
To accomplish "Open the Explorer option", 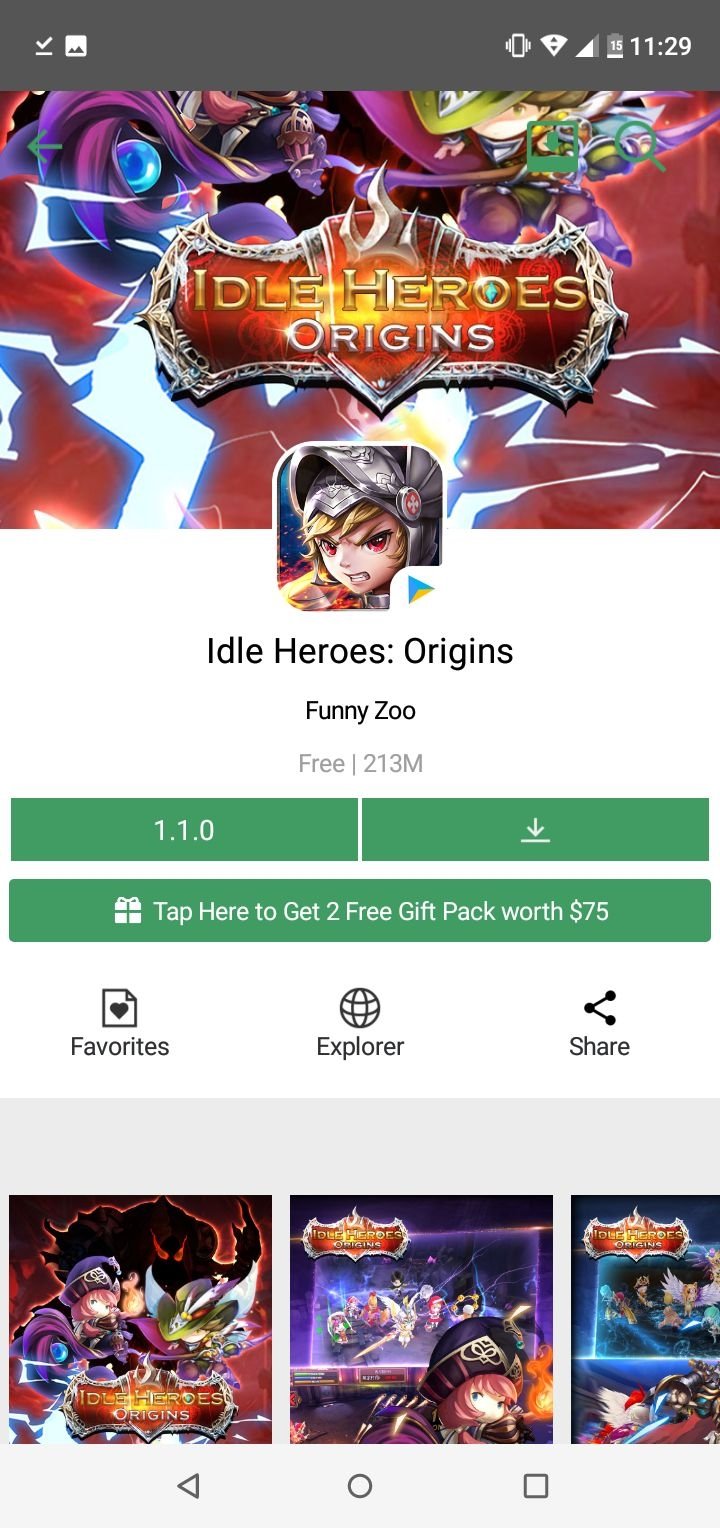I will click(x=360, y=1023).
